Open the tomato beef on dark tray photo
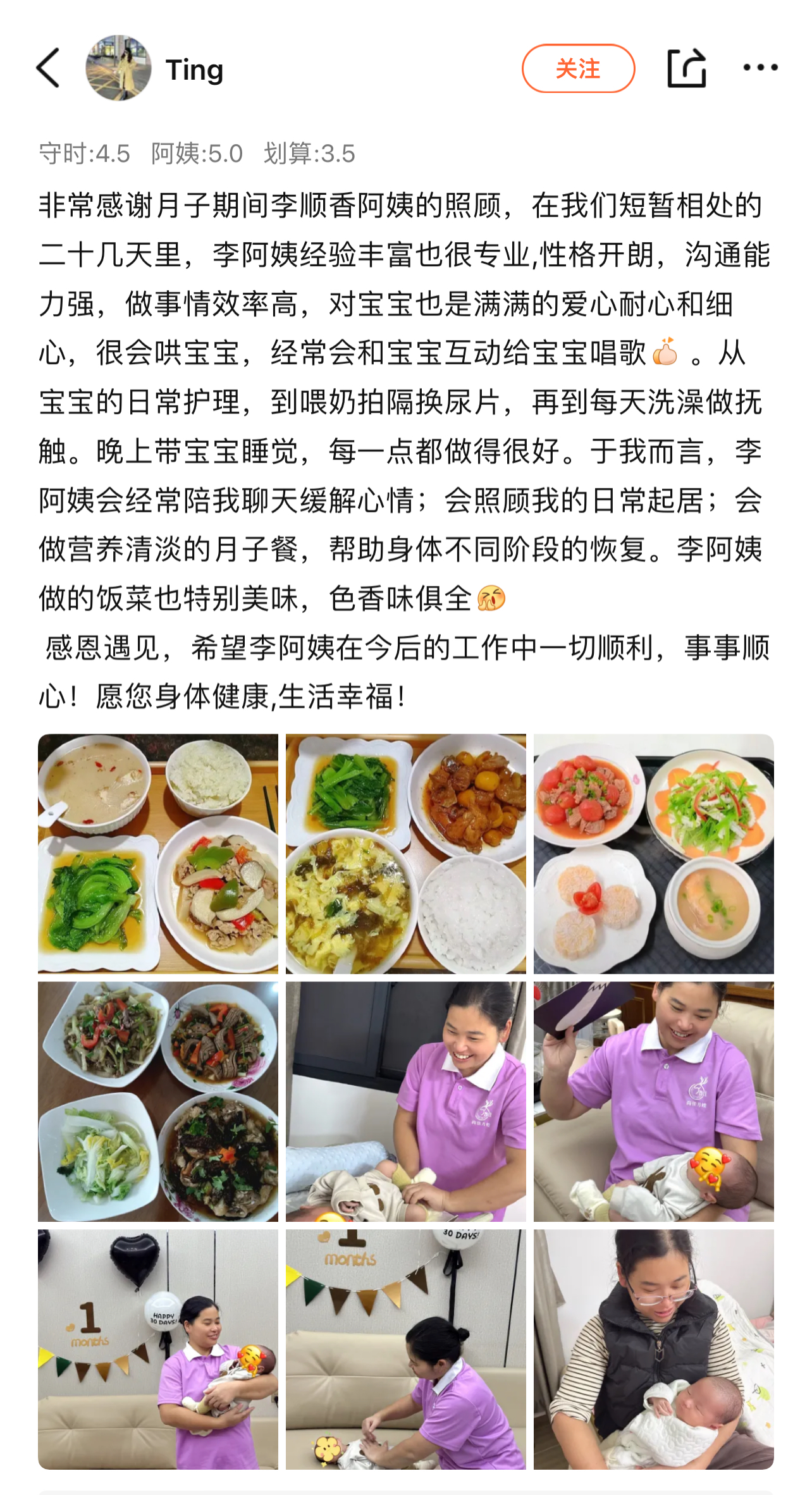 point(653,853)
